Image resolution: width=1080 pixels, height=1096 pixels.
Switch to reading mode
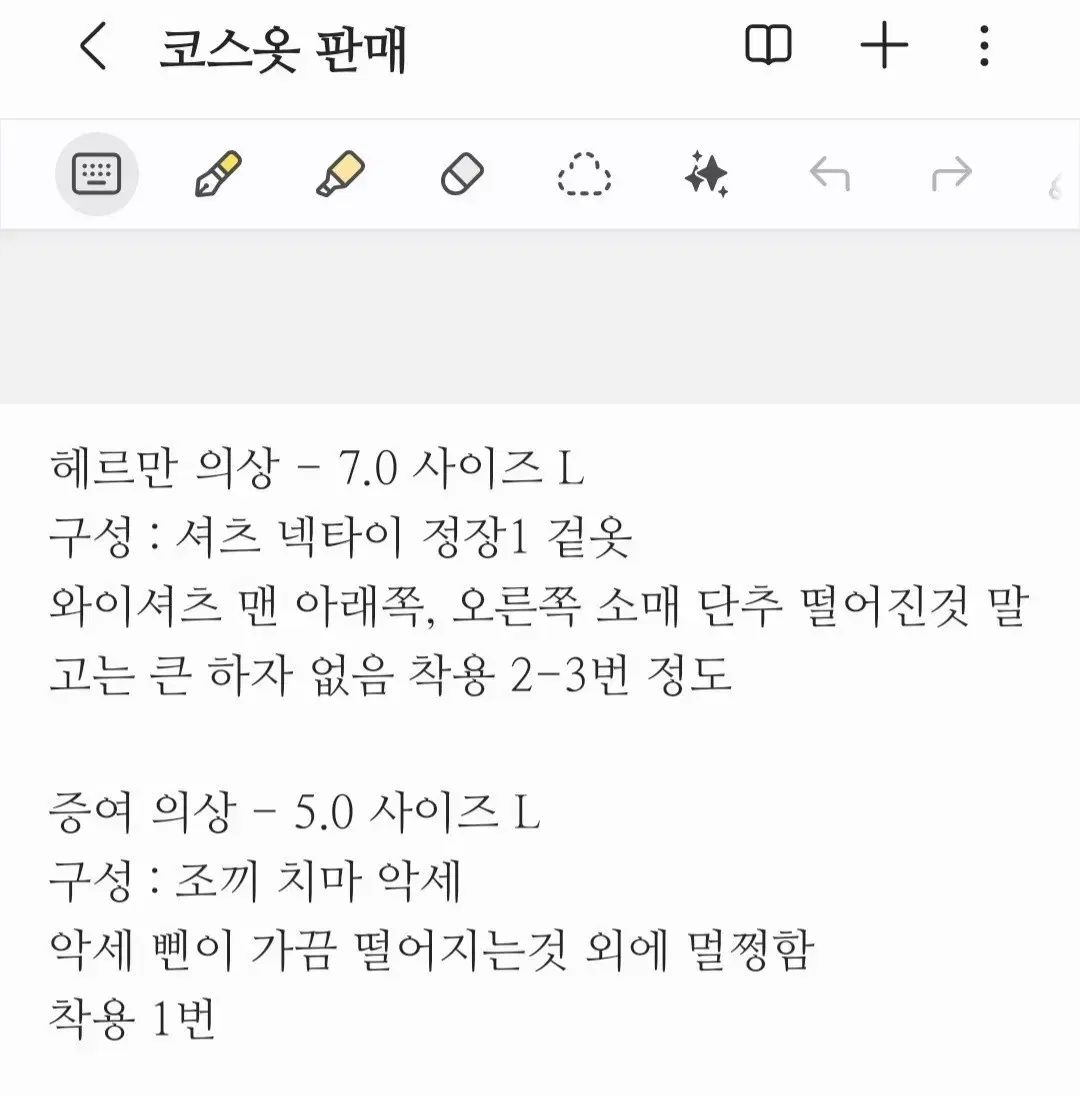(x=768, y=47)
